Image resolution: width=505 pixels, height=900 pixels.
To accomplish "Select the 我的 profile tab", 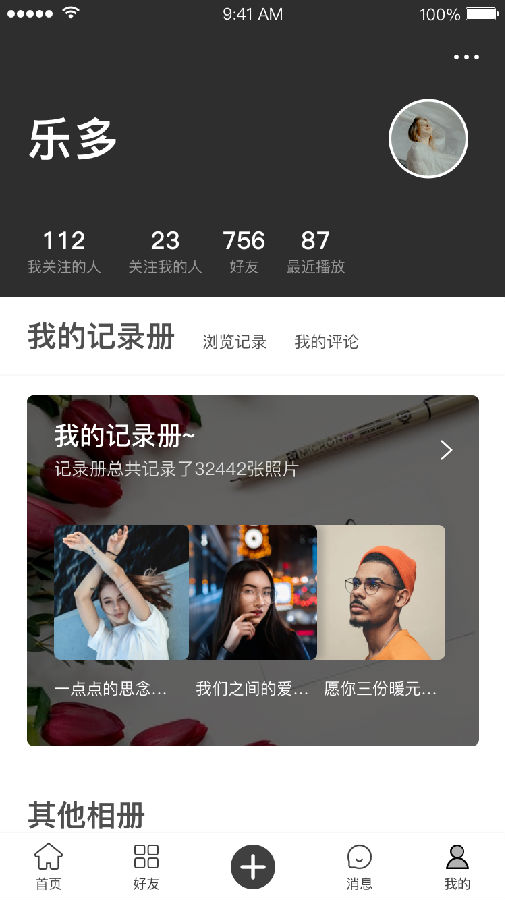I will [457, 867].
